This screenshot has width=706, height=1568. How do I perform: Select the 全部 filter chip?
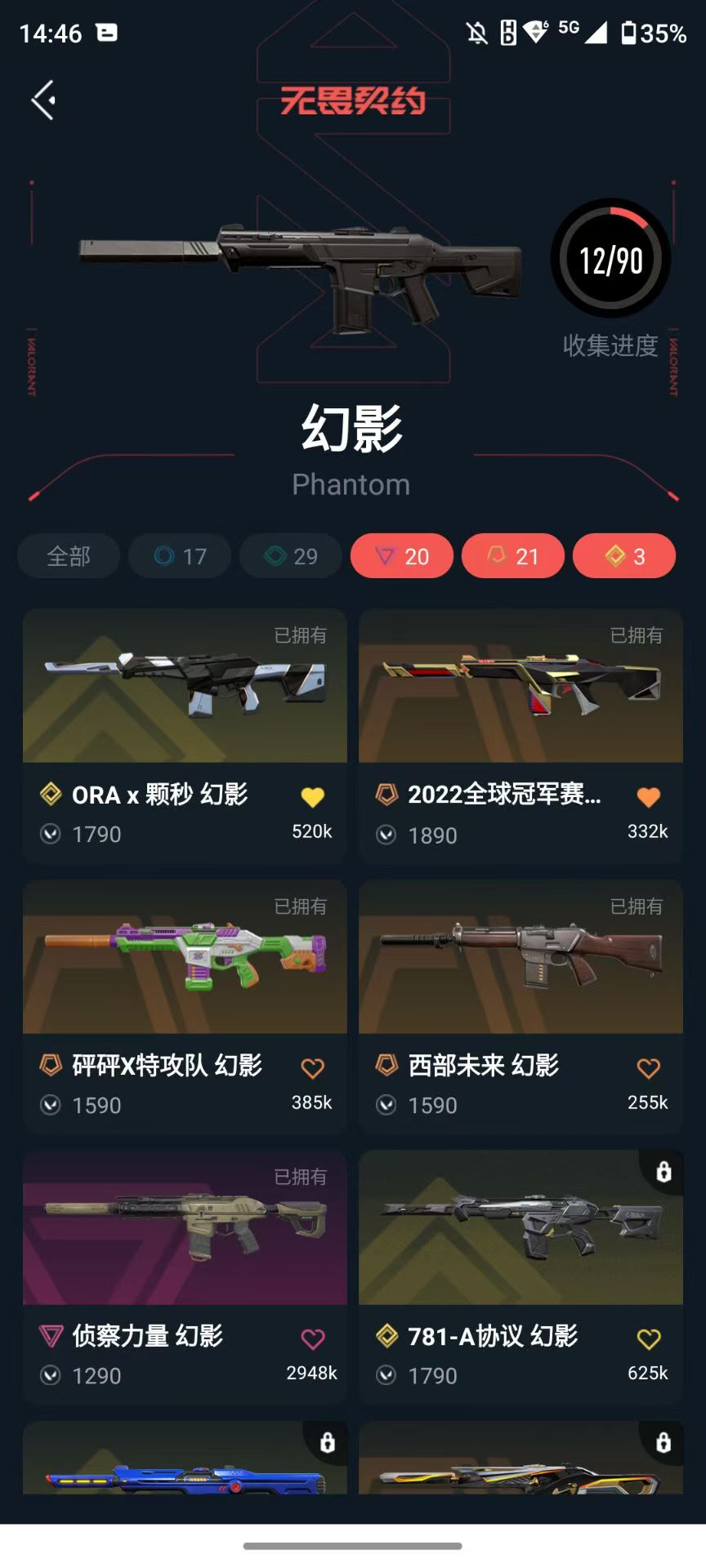coord(69,556)
